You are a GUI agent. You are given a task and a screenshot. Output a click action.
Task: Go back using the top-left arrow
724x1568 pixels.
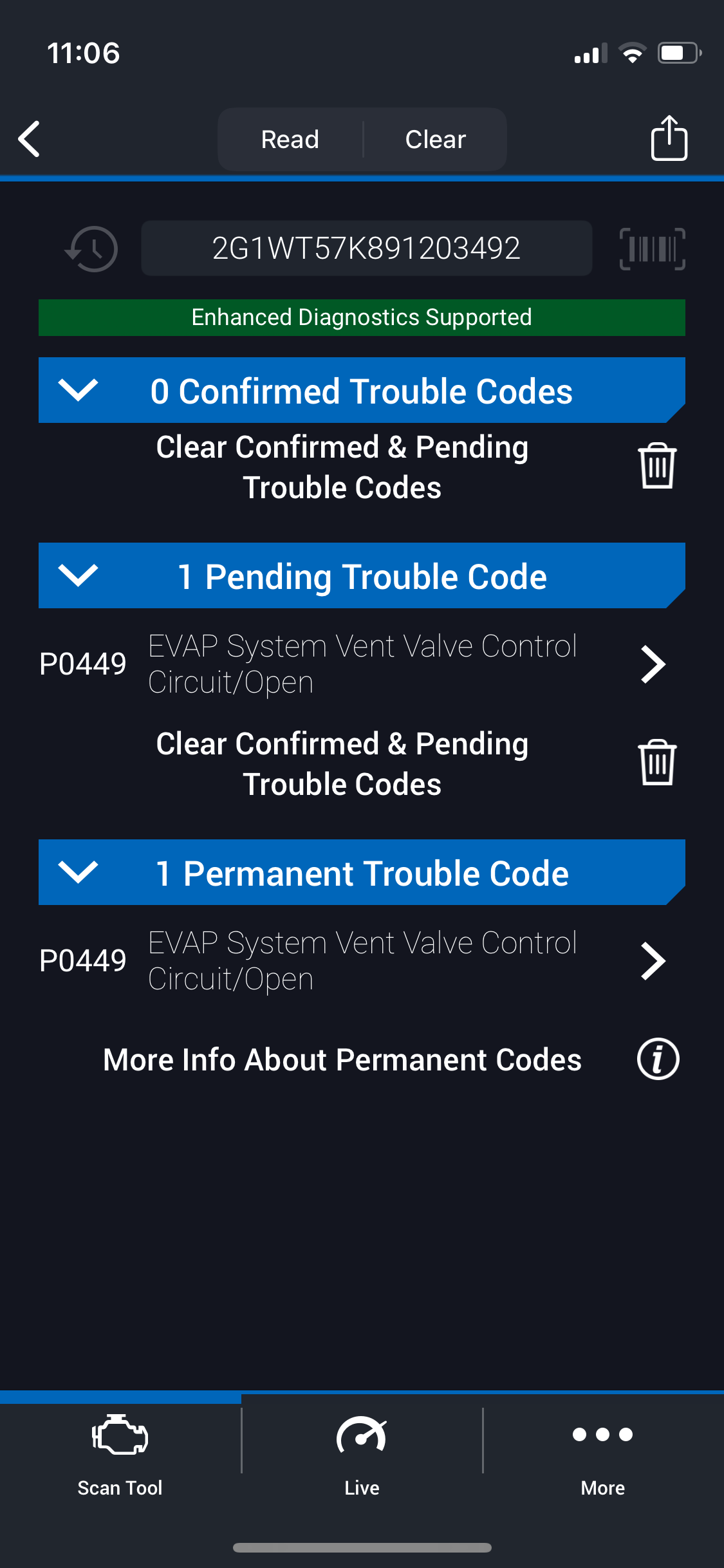click(30, 139)
